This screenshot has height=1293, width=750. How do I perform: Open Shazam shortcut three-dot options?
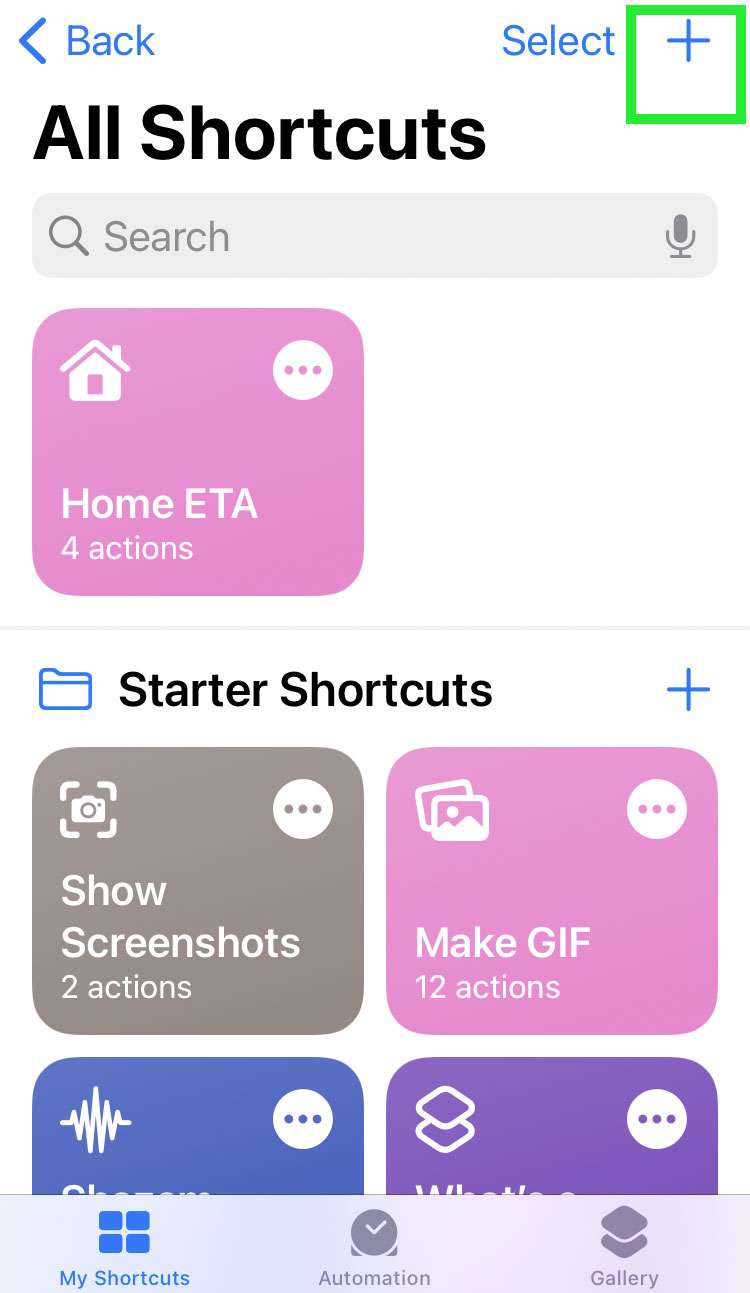[x=303, y=1119]
